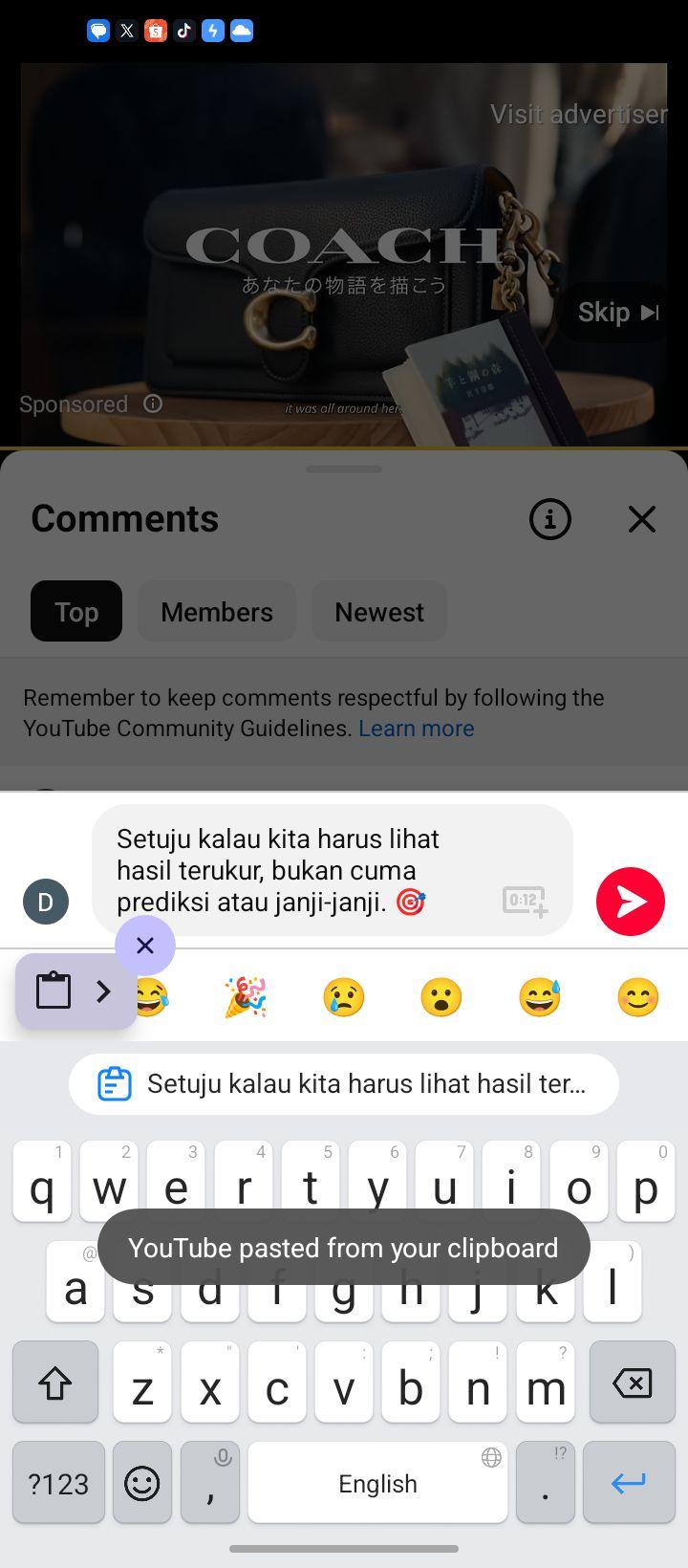This screenshot has height=1568, width=688.
Task: Close the Comments panel
Action: click(642, 519)
